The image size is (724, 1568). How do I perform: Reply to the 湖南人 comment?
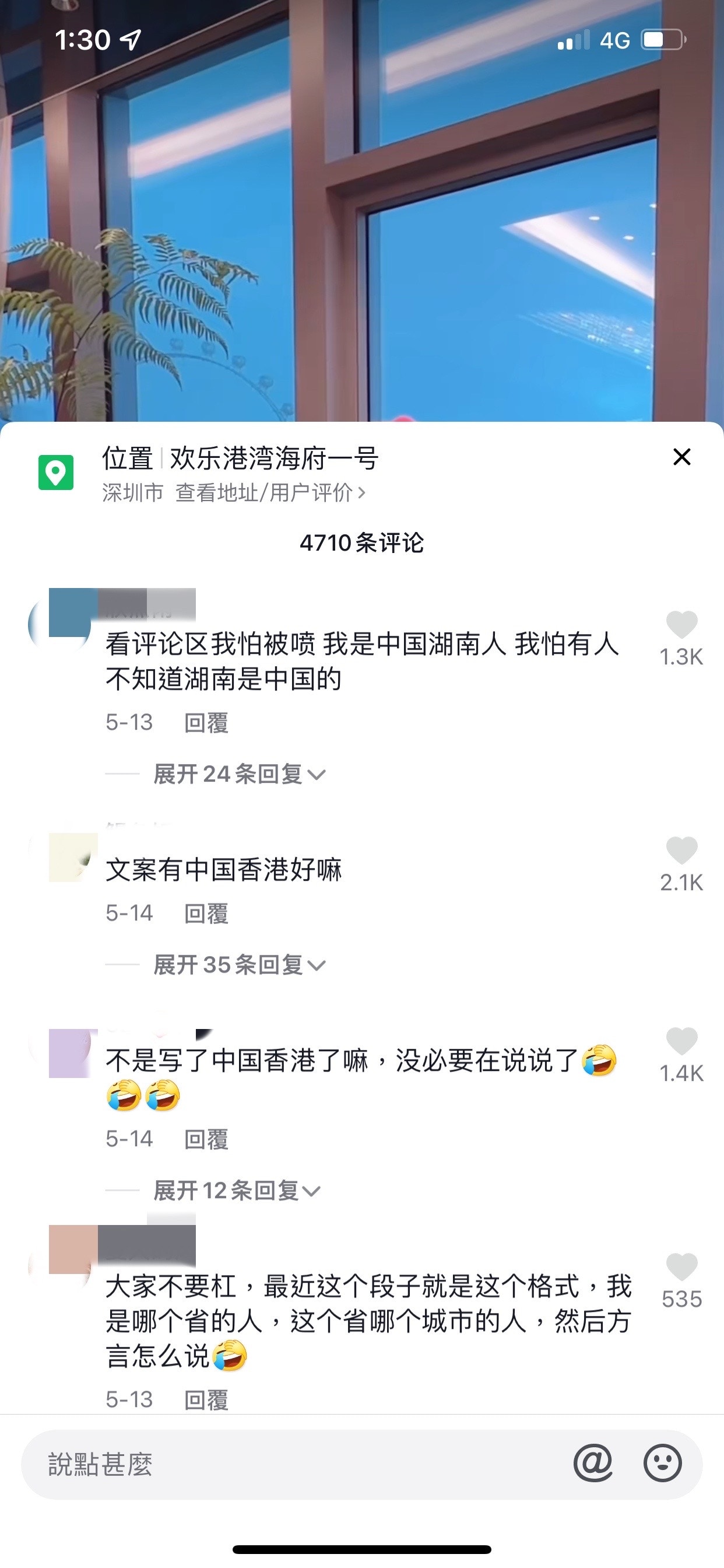pyautogui.click(x=206, y=723)
